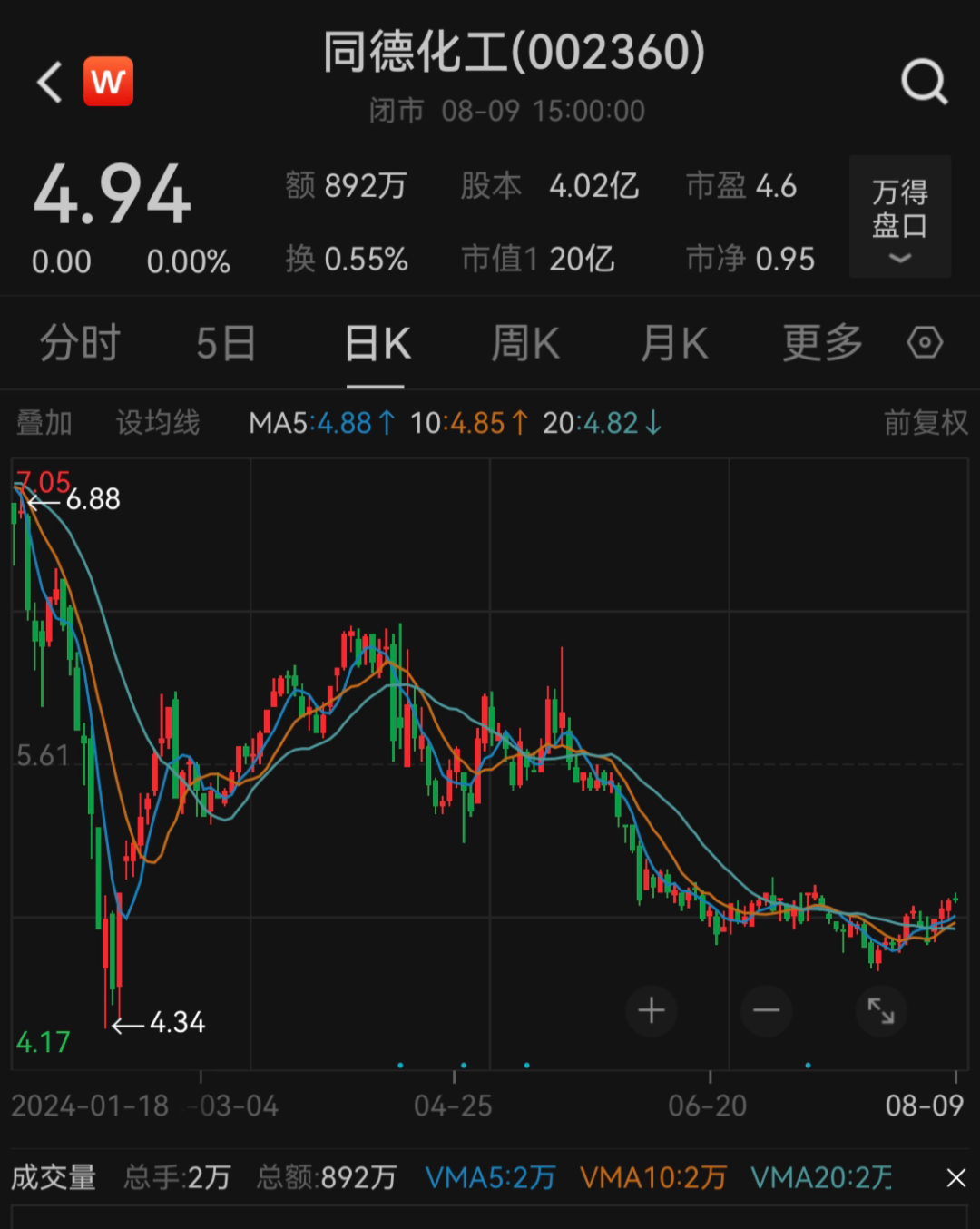Switch to the 5日 chart tab
This screenshot has height=1229, width=980.
(226, 344)
